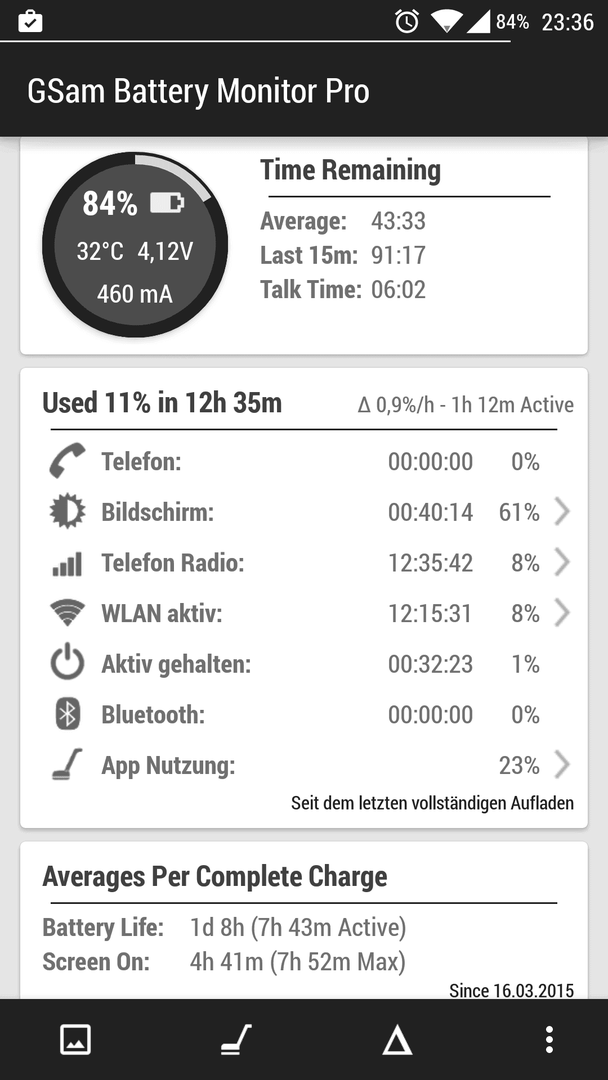This screenshot has width=608, height=1080.
Task: Open the image icon in bottom toolbar
Action: (76, 1039)
